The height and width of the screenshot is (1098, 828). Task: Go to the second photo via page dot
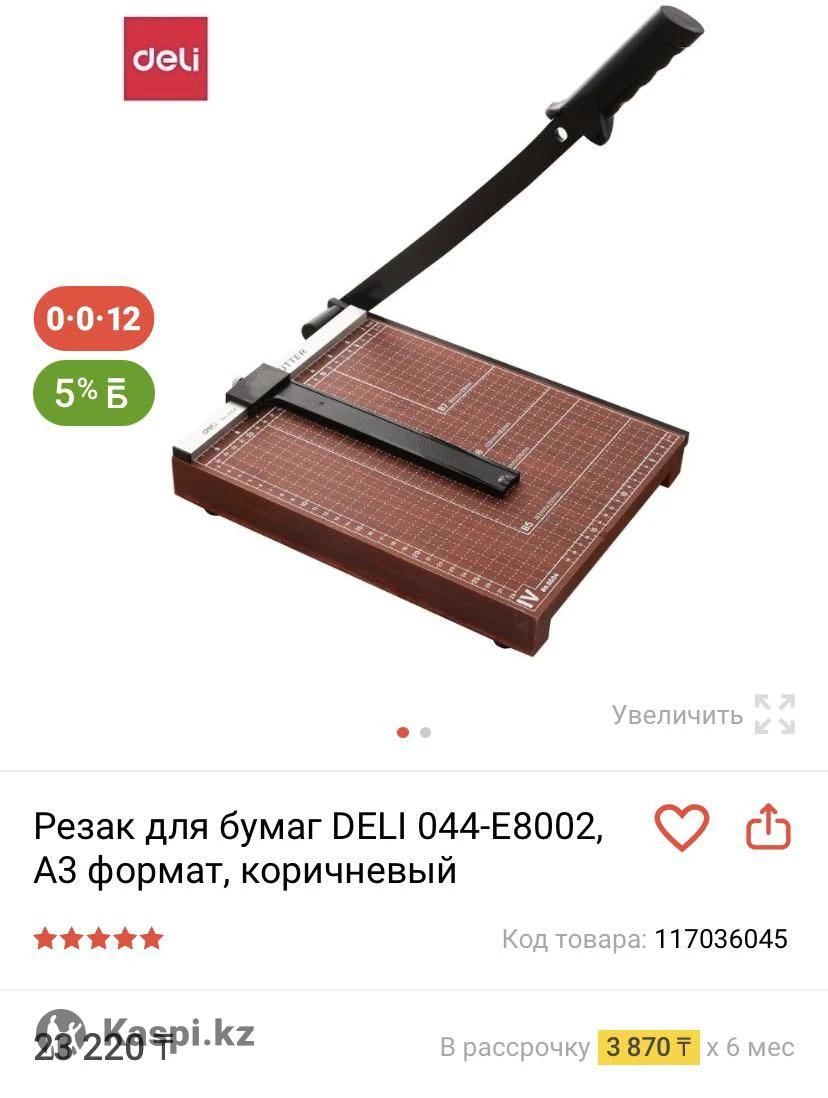(x=426, y=732)
